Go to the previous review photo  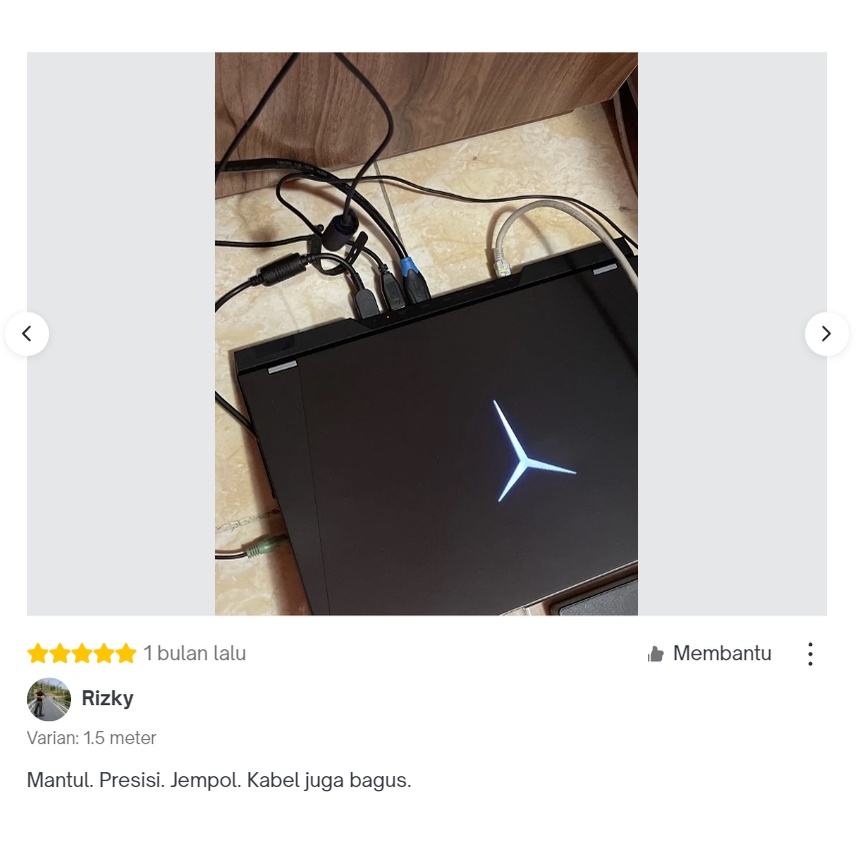[x=27, y=334]
